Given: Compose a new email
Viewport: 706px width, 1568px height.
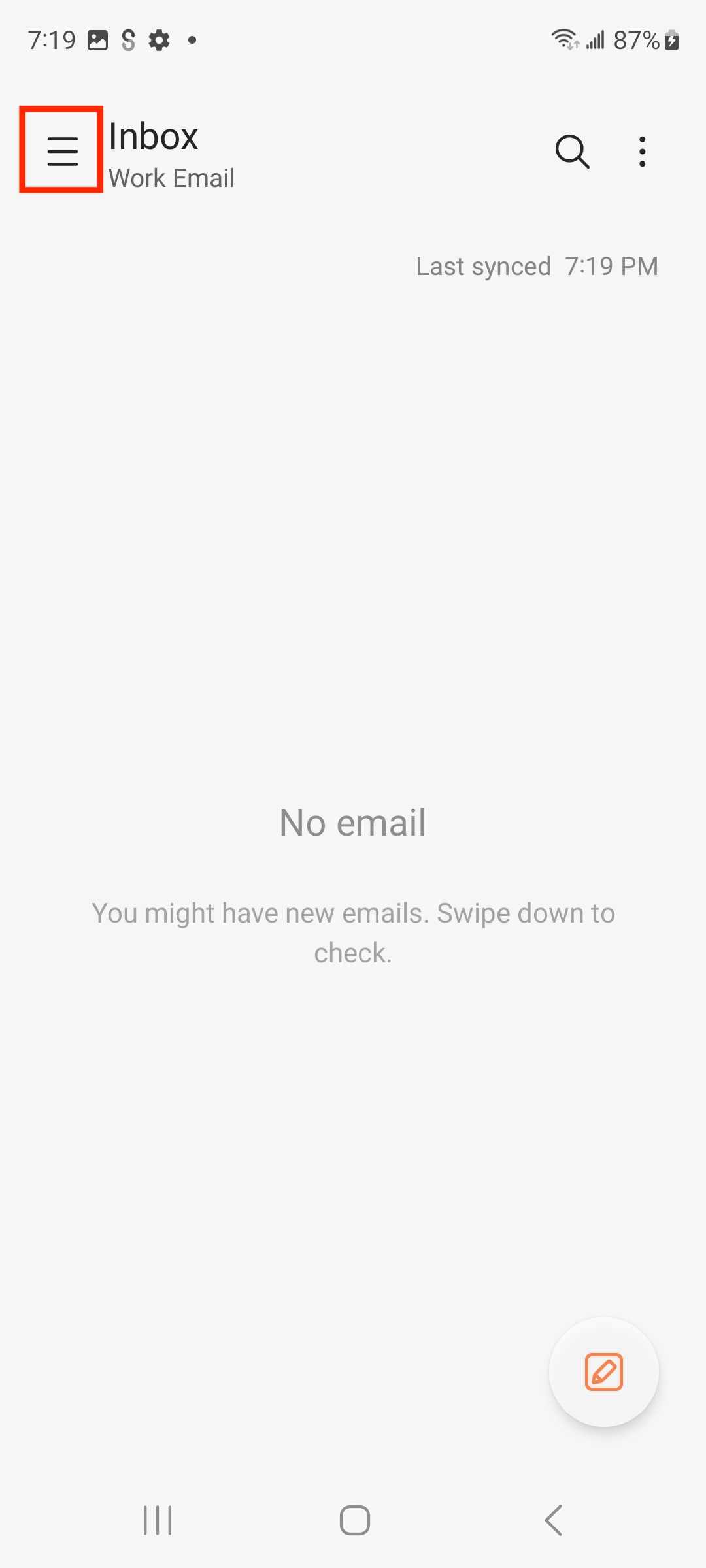Looking at the screenshot, I should coord(604,1372).
